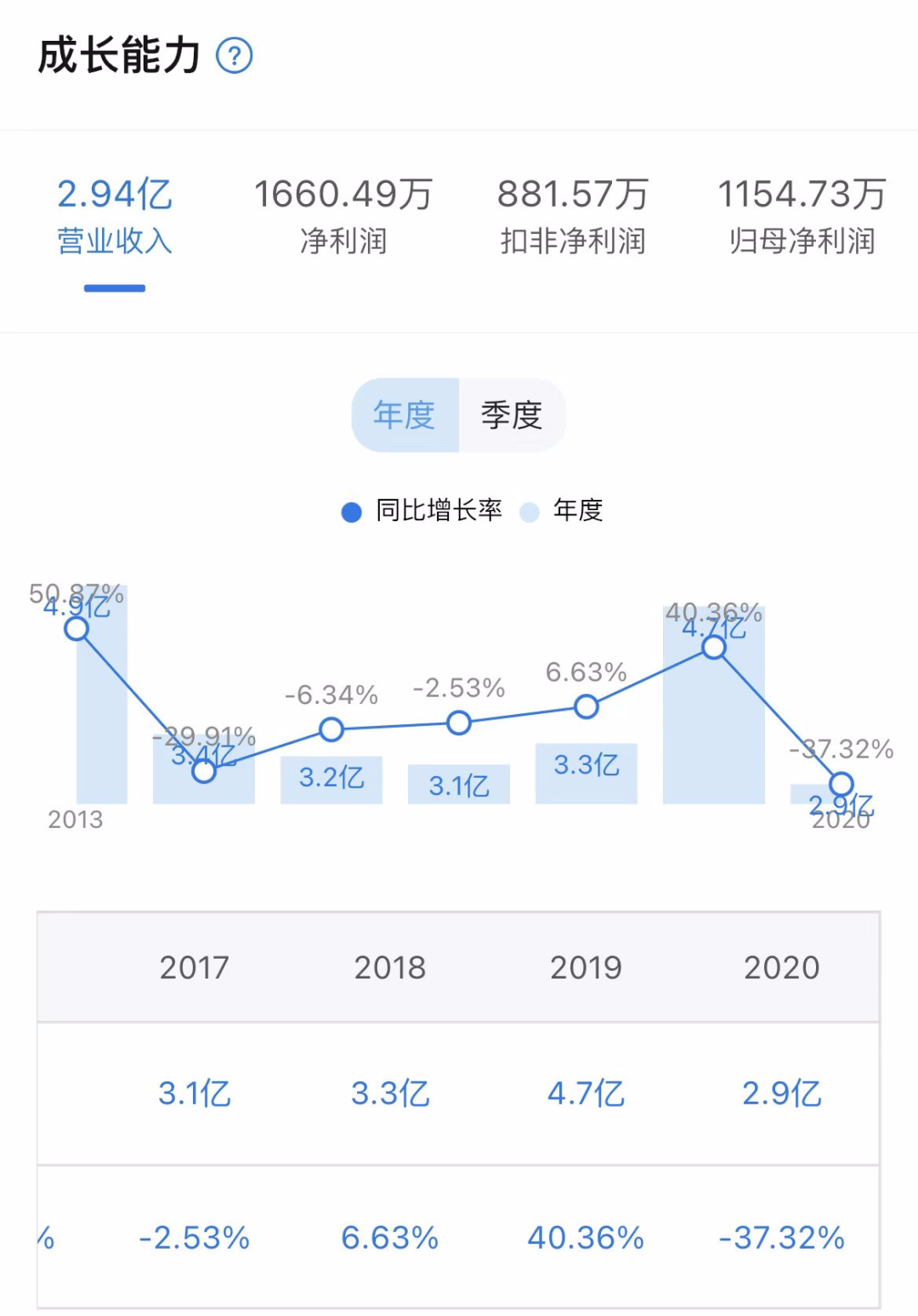918x1316 pixels.
Task: Select the 年度 segment
Action: click(405, 415)
